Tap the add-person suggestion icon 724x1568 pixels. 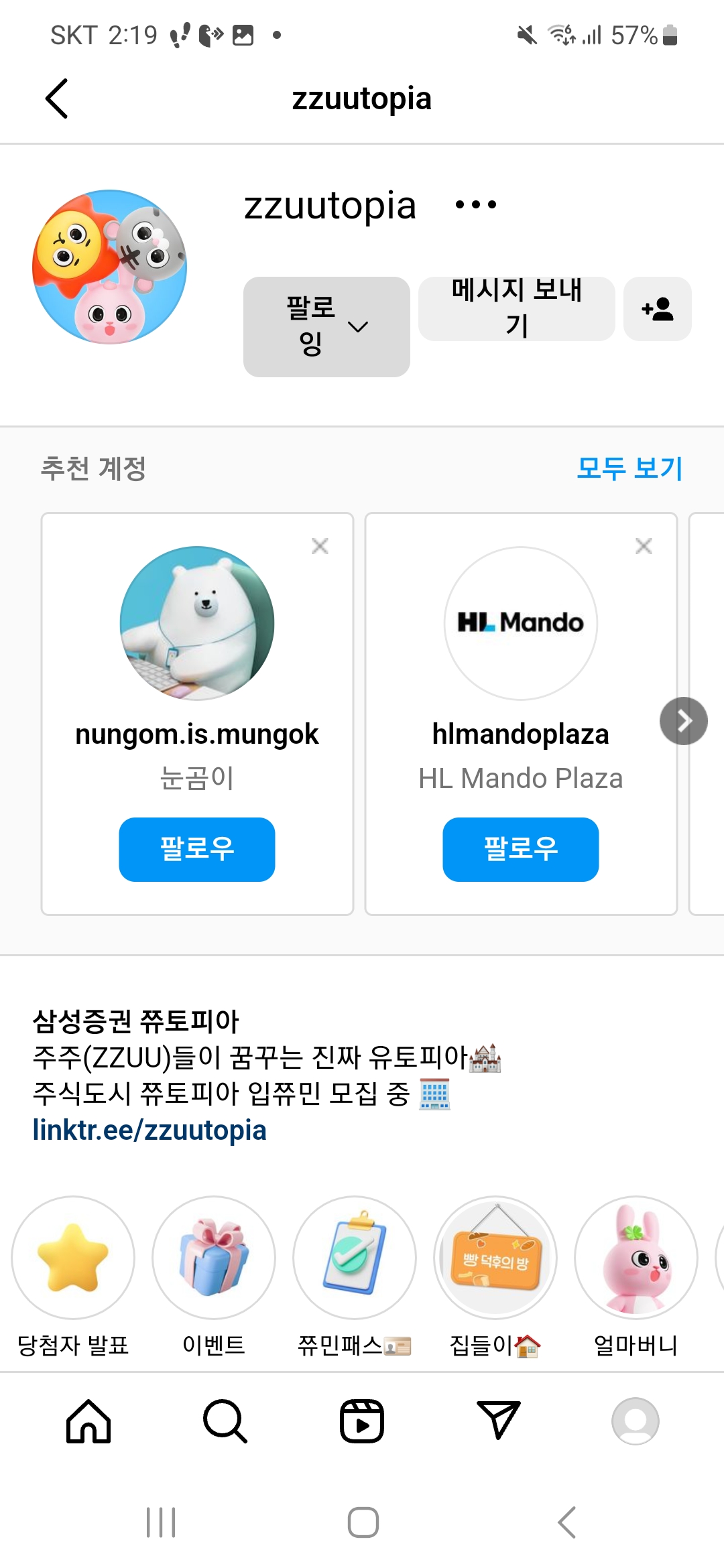[x=657, y=309]
